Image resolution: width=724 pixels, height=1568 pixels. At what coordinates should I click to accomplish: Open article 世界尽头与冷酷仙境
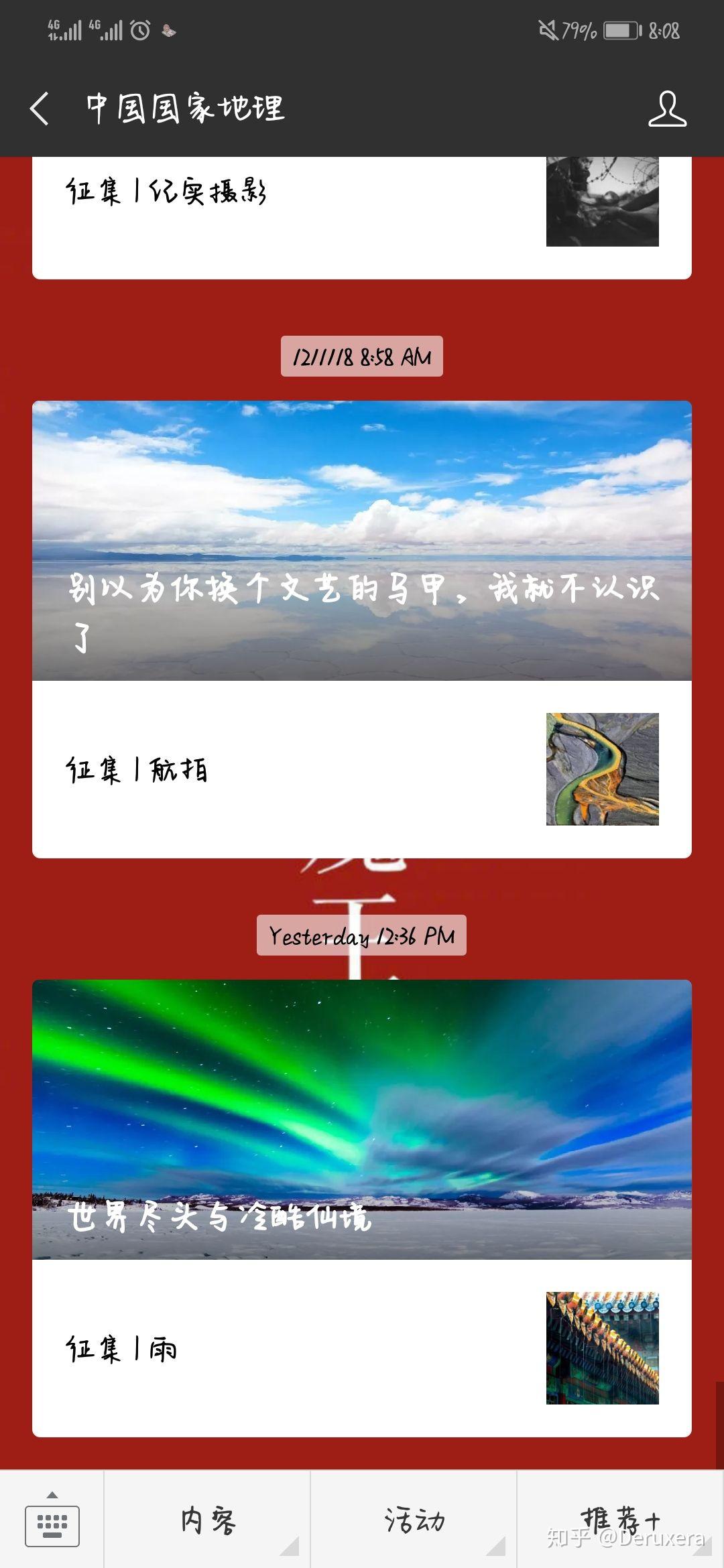pos(362,1119)
